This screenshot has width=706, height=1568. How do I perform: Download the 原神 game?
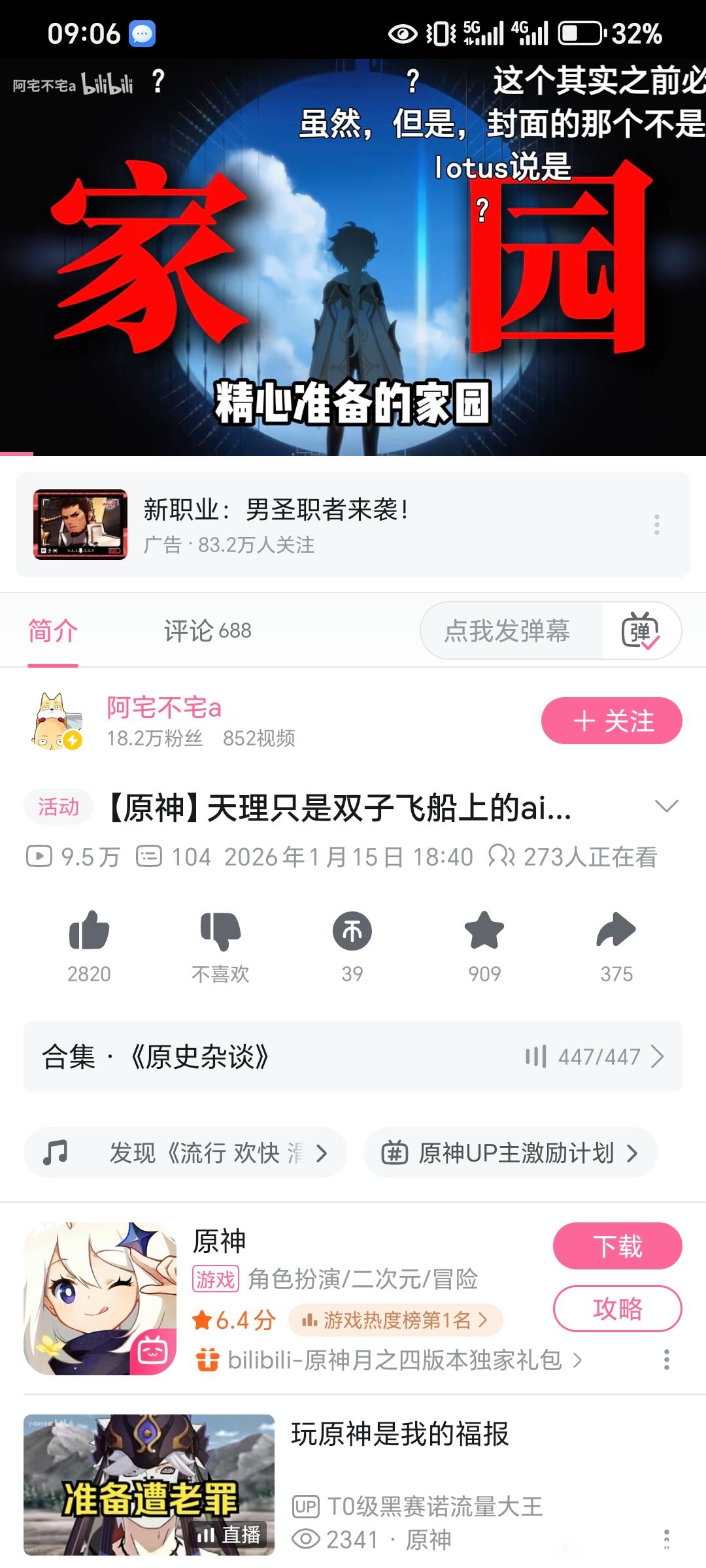coord(617,1247)
